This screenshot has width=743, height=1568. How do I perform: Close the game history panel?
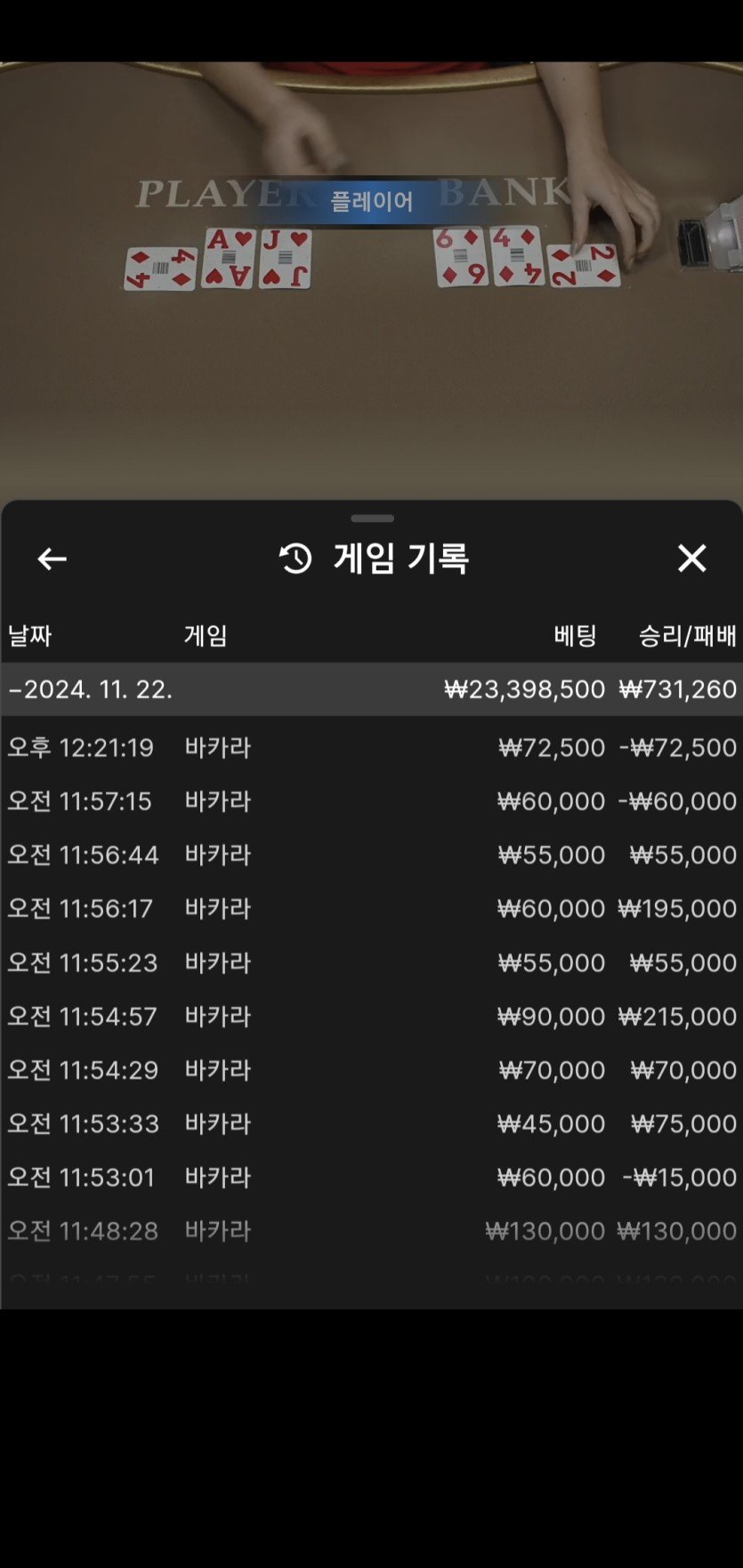click(691, 559)
